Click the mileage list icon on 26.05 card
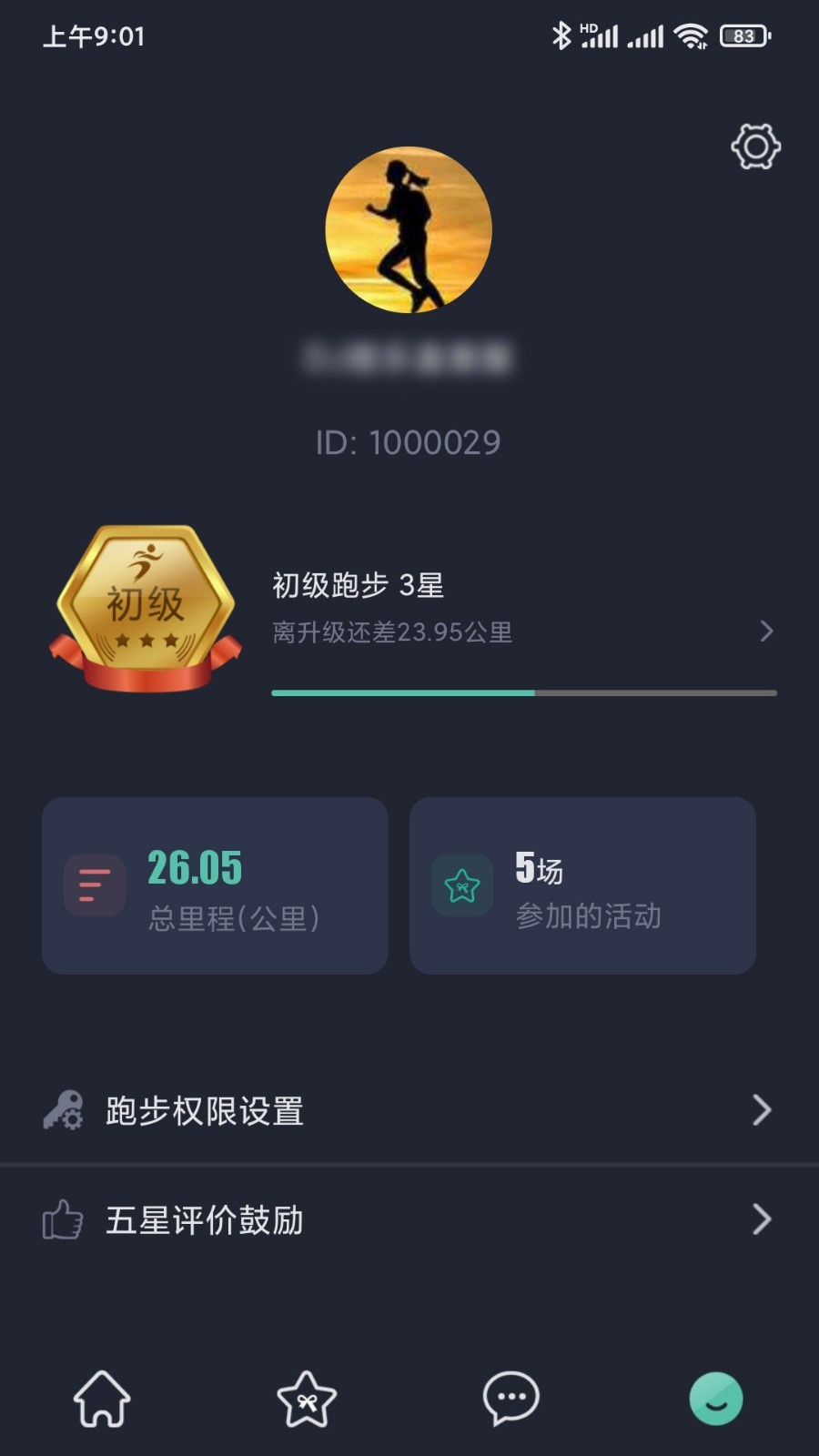Viewport: 819px width, 1456px height. click(95, 884)
